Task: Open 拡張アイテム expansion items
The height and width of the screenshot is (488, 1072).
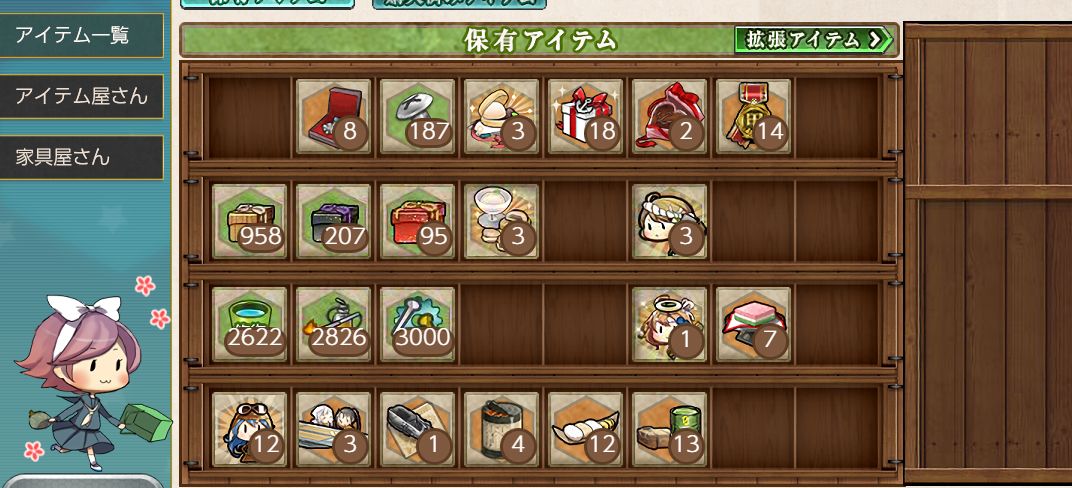Action: click(814, 40)
